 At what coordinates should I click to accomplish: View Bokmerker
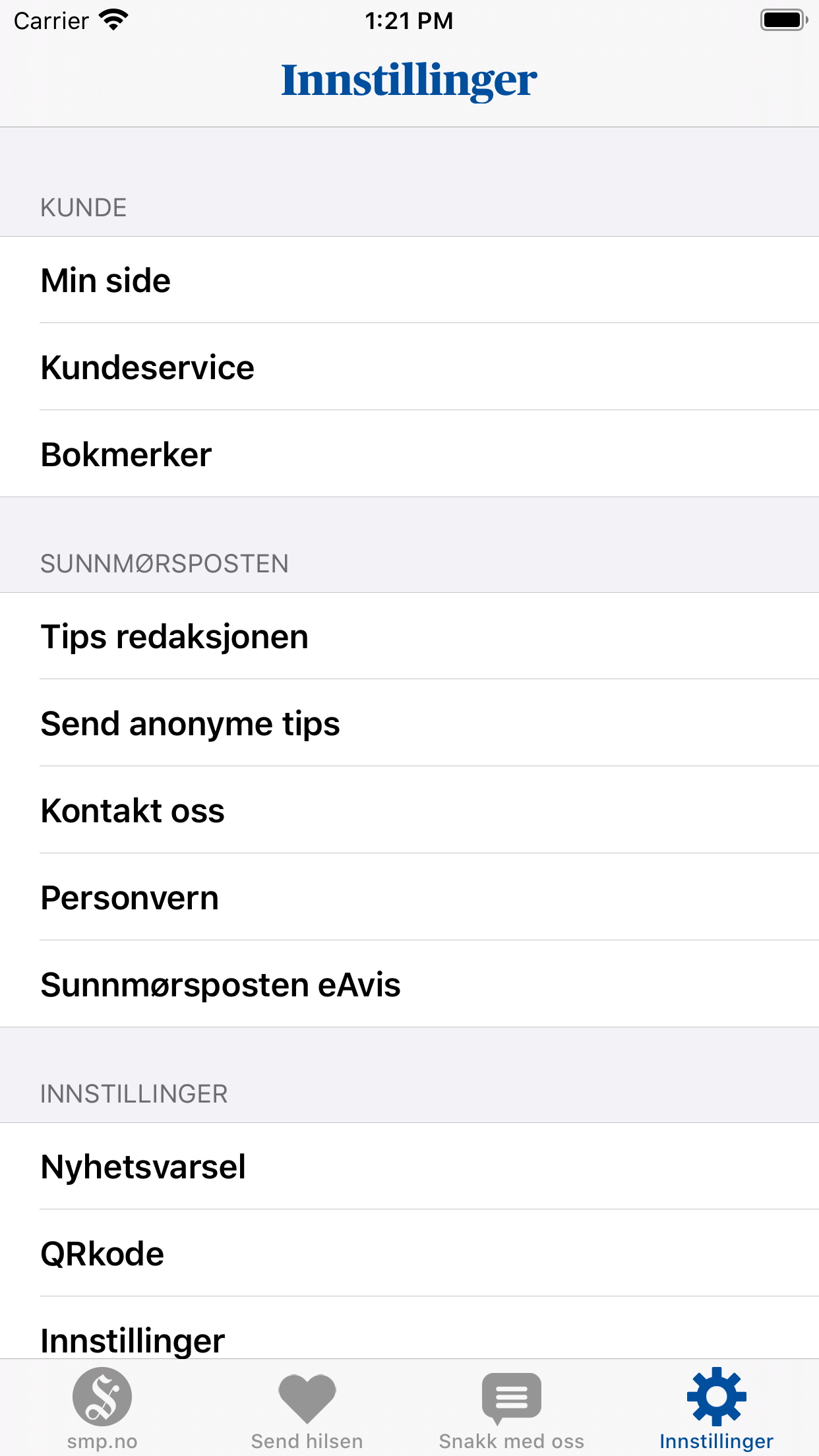pos(409,454)
